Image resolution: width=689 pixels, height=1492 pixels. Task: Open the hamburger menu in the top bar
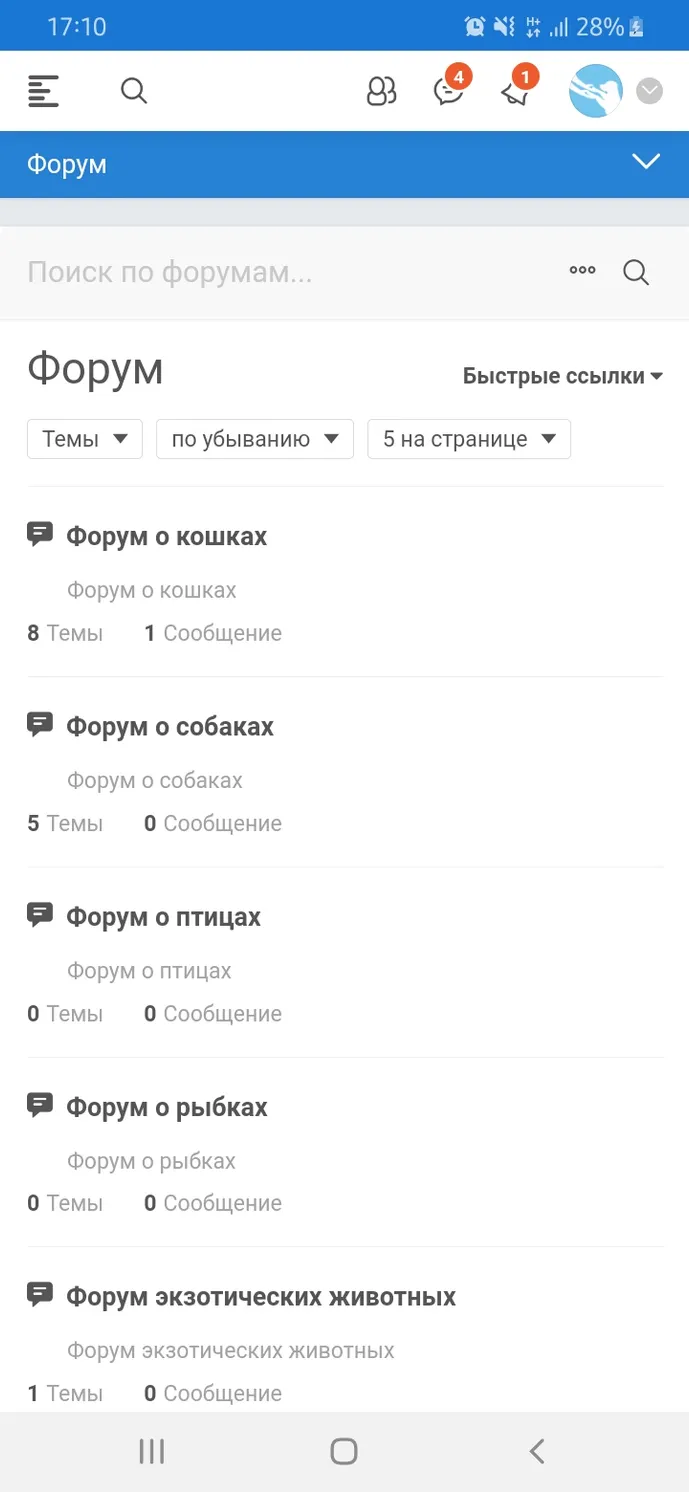click(43, 91)
